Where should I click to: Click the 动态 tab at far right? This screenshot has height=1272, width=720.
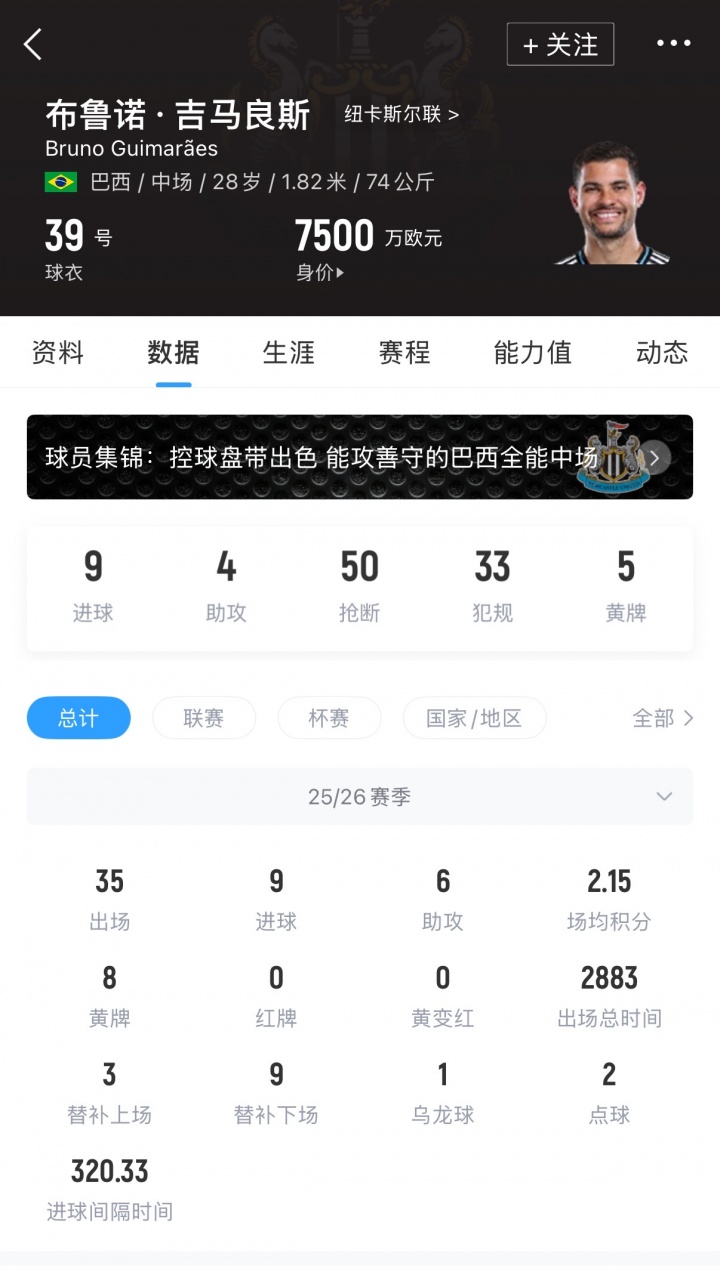pos(661,353)
